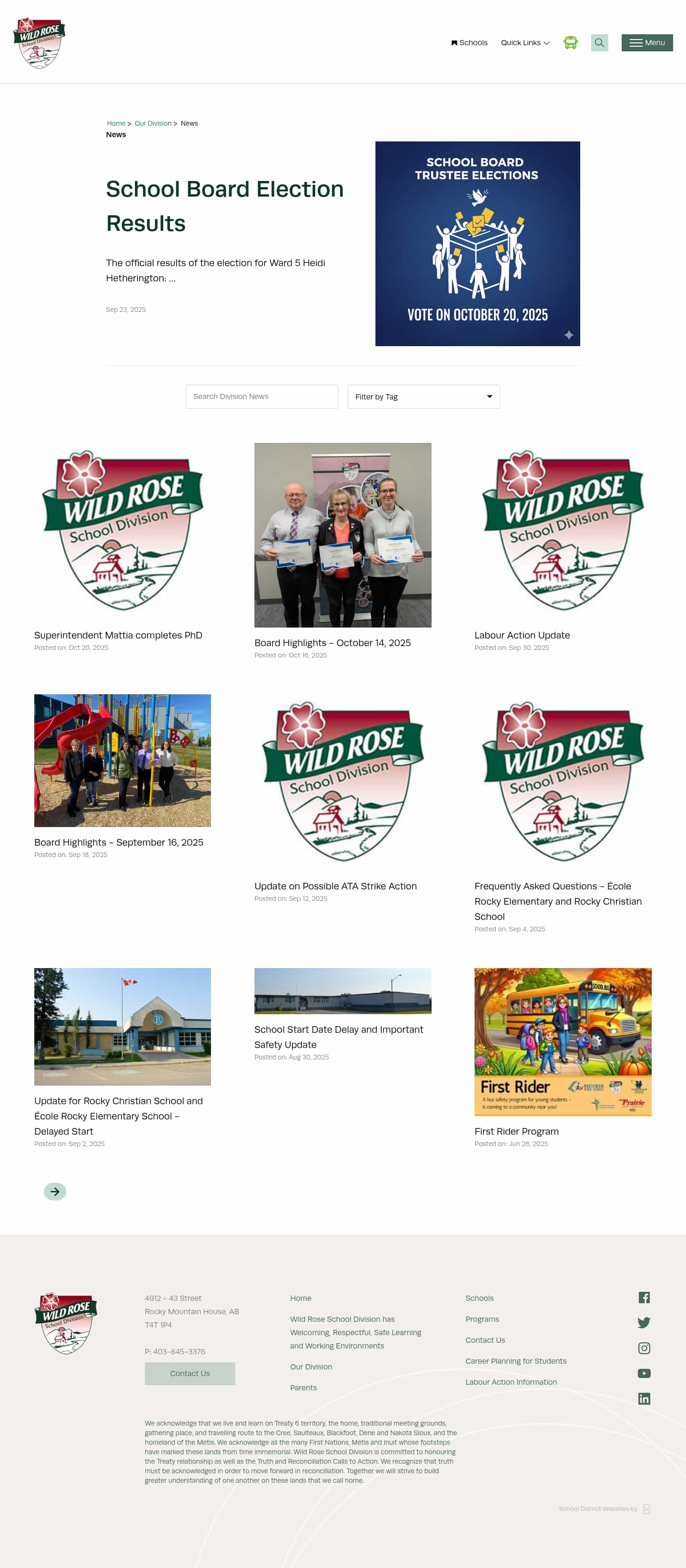Open the hamburger Menu button
Screen dimensions: 686x1568
pyautogui.click(x=646, y=42)
